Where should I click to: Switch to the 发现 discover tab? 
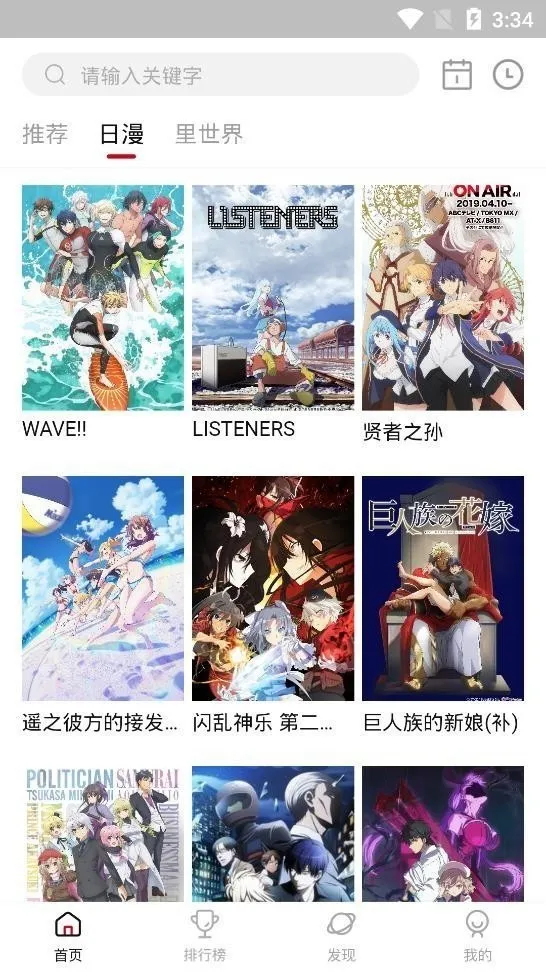tap(341, 936)
